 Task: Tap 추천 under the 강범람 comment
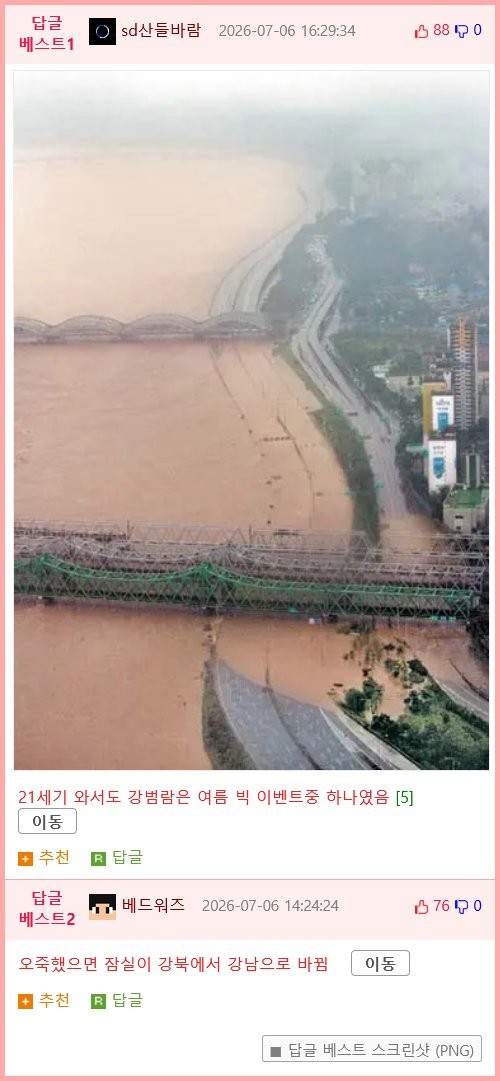click(44, 858)
